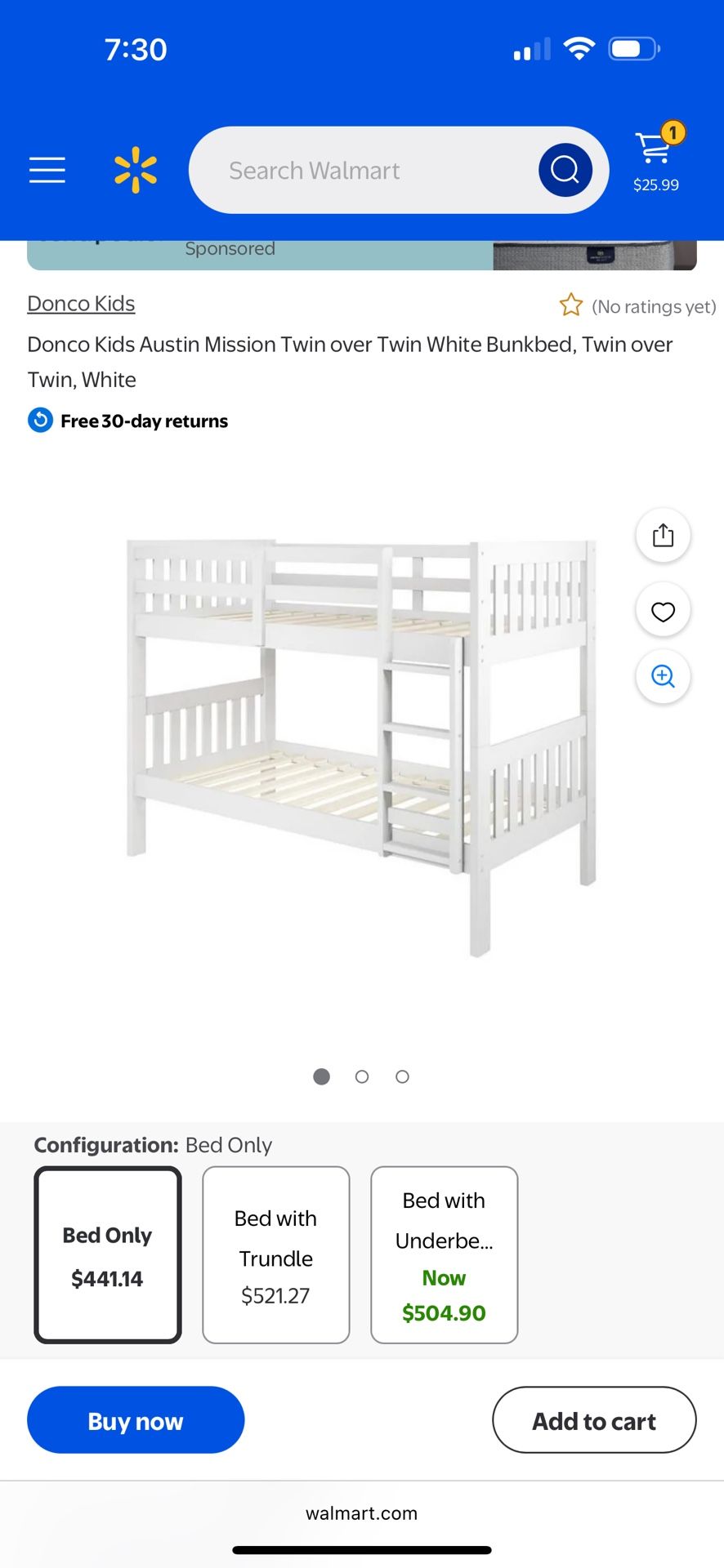The image size is (724, 1568).
Task: Open the shopping cart
Action: pos(656,160)
